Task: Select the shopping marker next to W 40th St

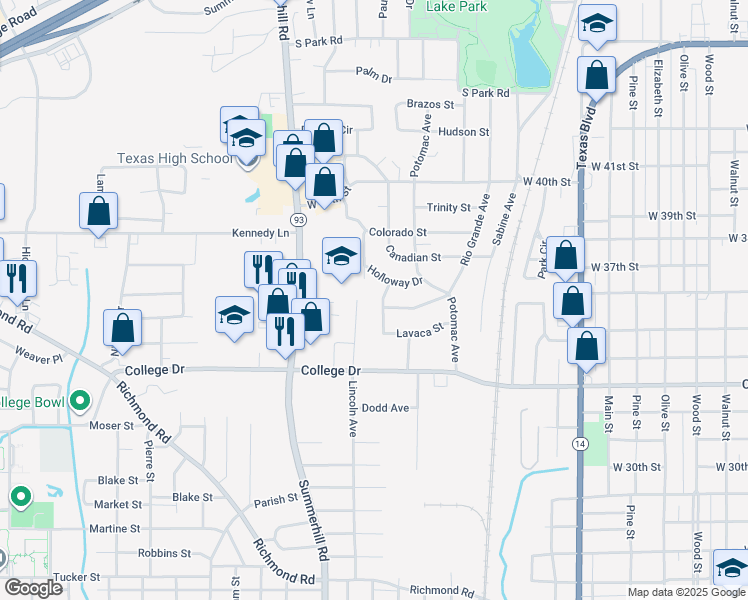Action: click(x=324, y=183)
